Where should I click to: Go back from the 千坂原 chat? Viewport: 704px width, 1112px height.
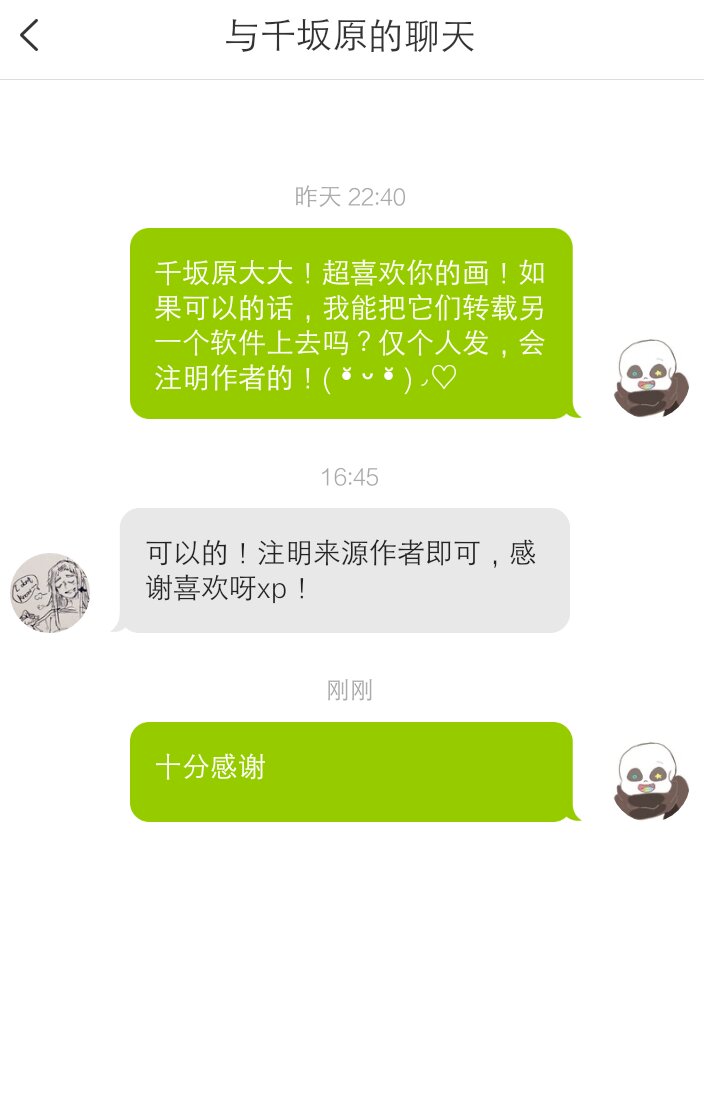[x=30, y=35]
